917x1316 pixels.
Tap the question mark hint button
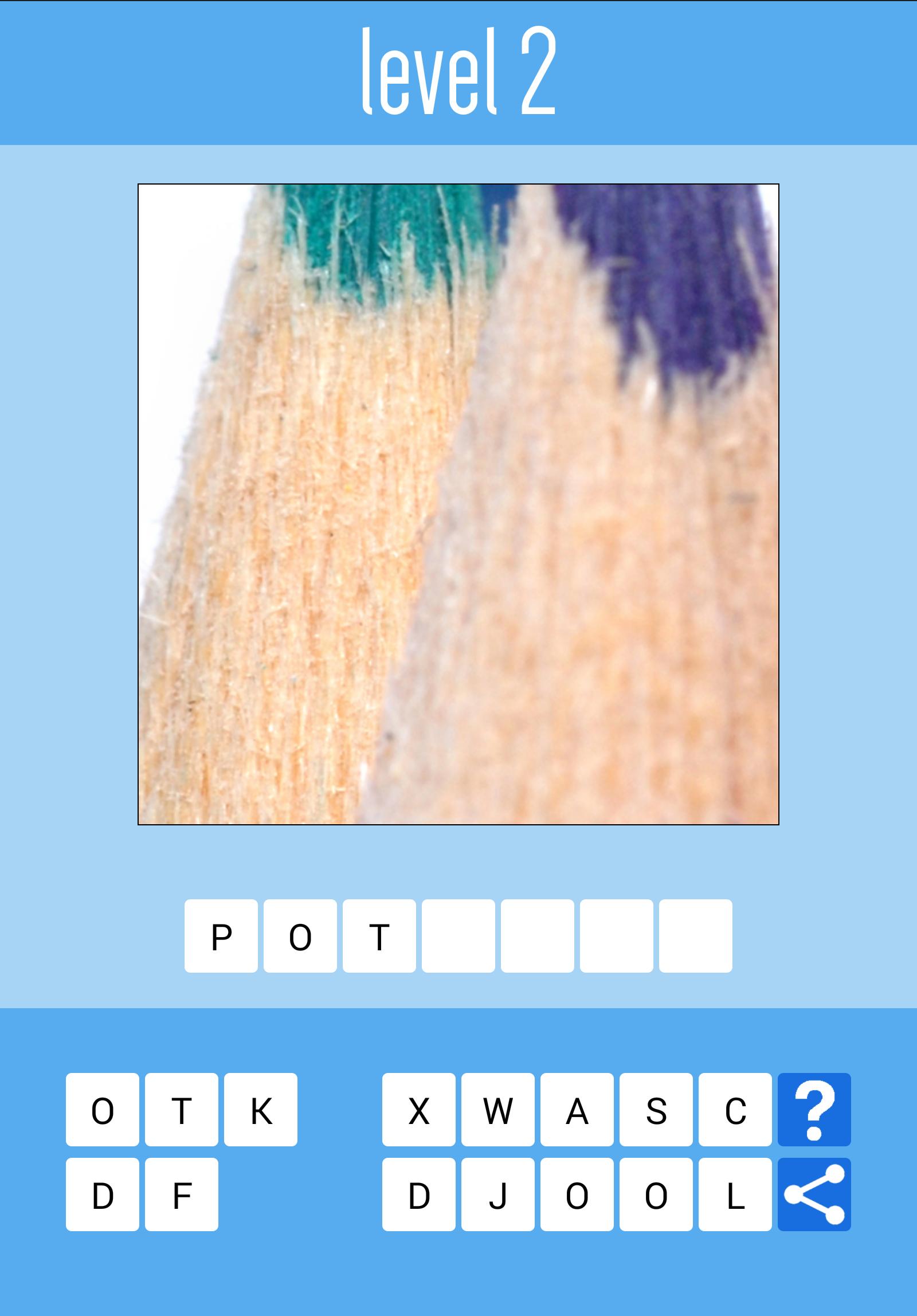[814, 1110]
